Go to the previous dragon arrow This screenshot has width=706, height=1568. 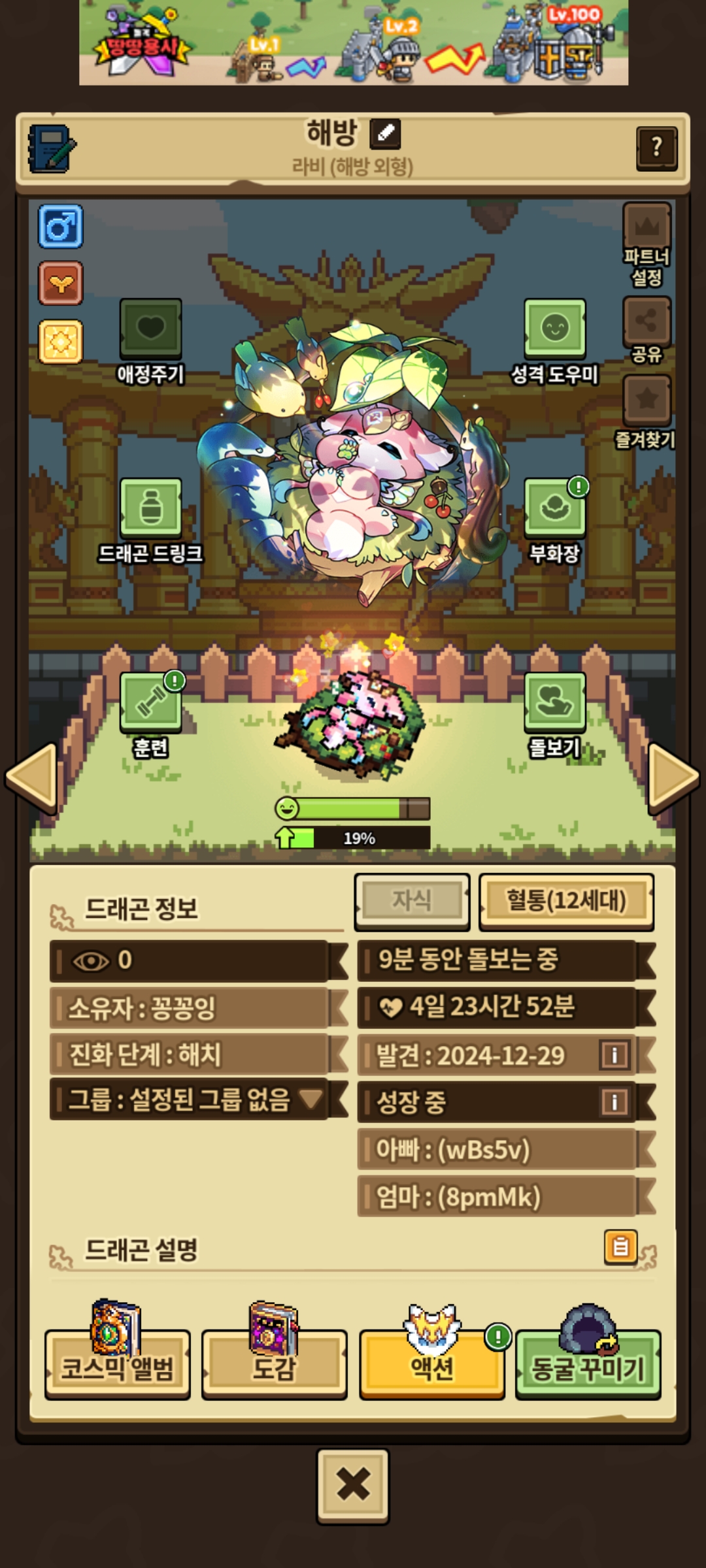point(31,777)
